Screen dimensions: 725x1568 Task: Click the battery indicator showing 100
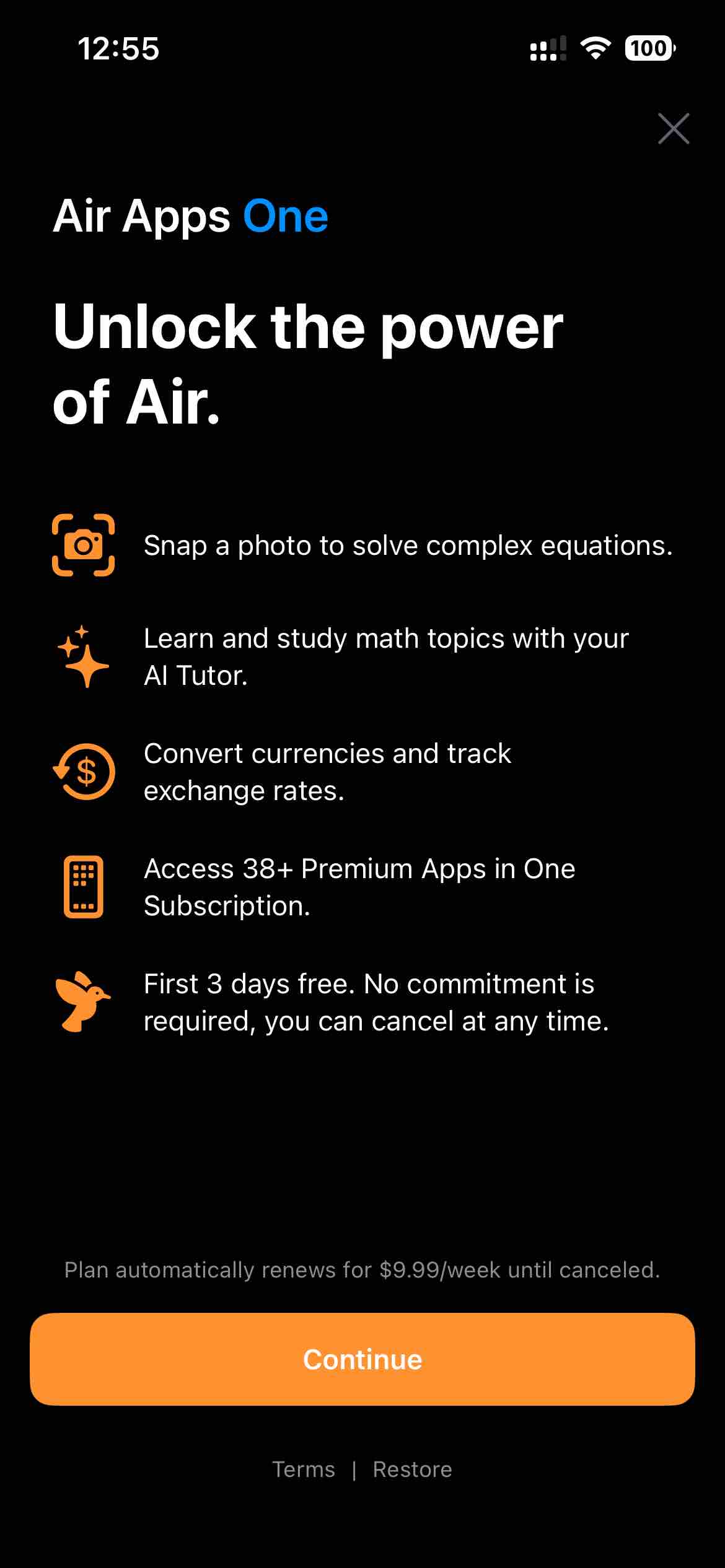tap(648, 48)
